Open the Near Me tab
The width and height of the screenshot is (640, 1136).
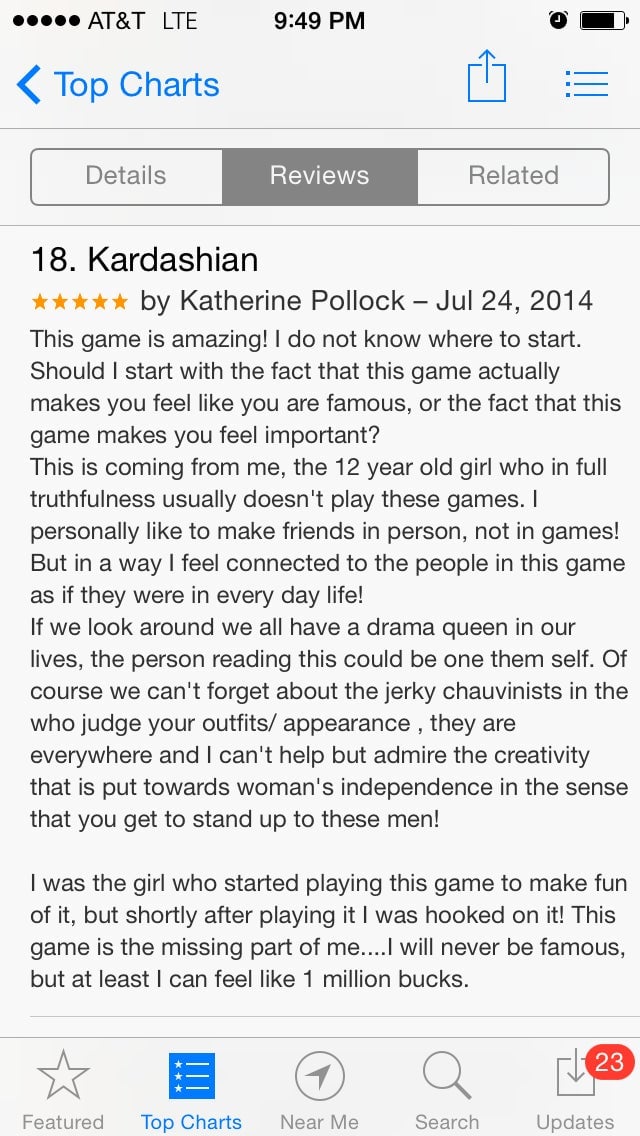(319, 1088)
